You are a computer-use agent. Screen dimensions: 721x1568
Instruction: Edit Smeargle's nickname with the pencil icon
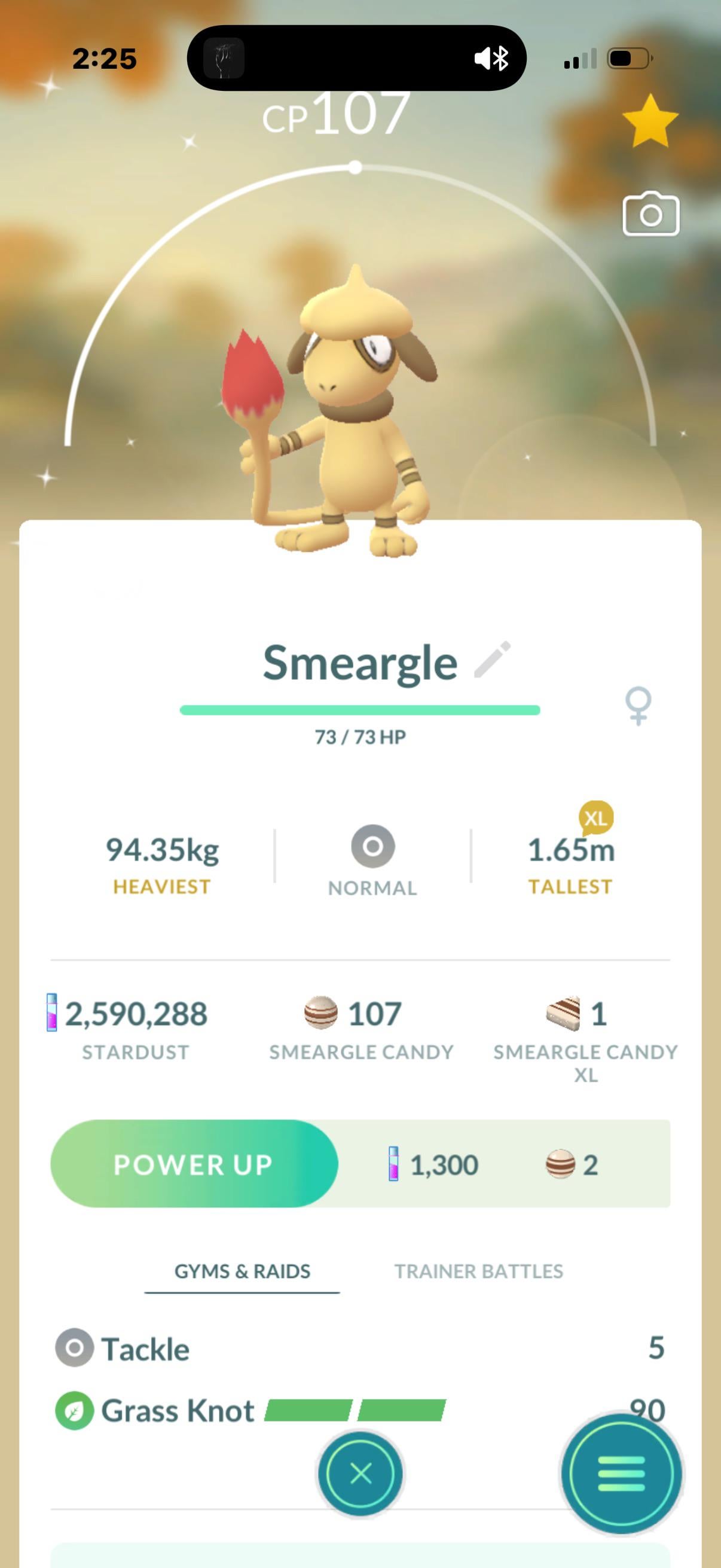coord(492,659)
